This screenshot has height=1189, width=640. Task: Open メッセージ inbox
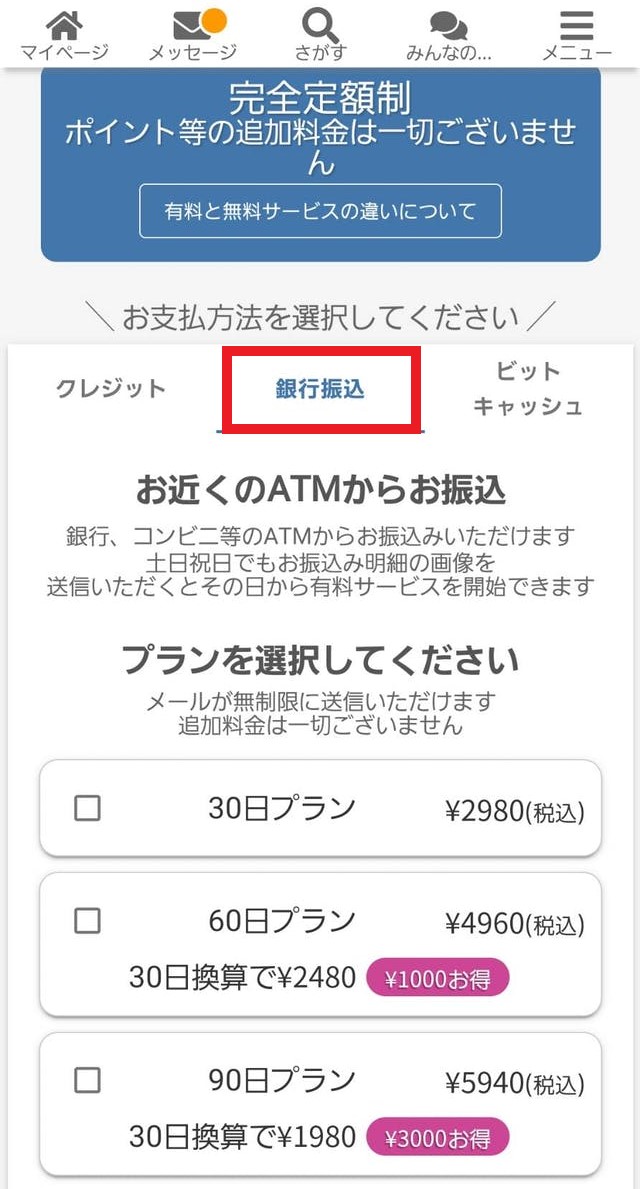192,35
